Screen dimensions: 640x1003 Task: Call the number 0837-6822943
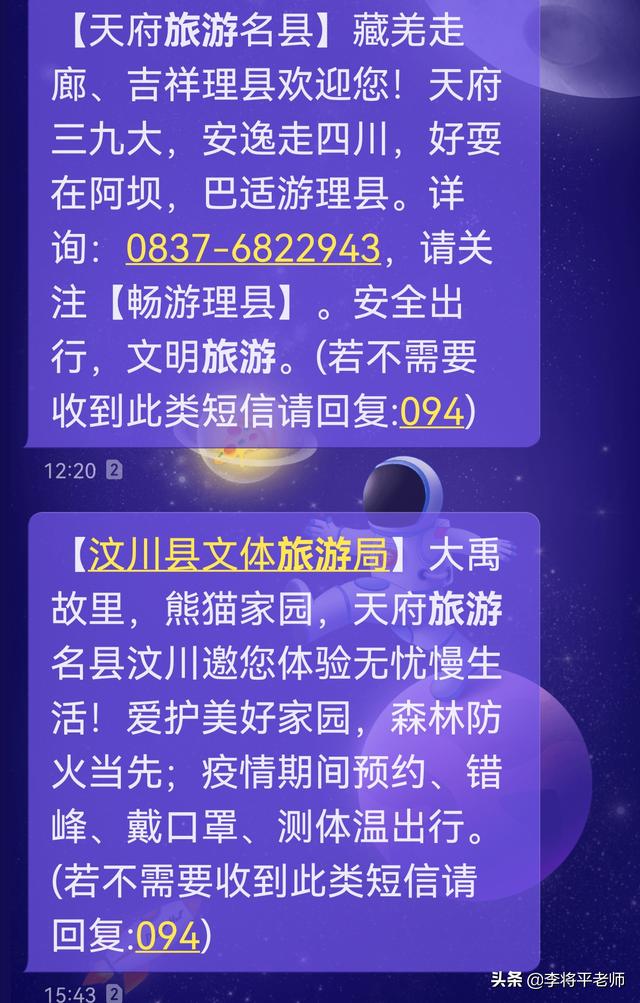[252, 247]
